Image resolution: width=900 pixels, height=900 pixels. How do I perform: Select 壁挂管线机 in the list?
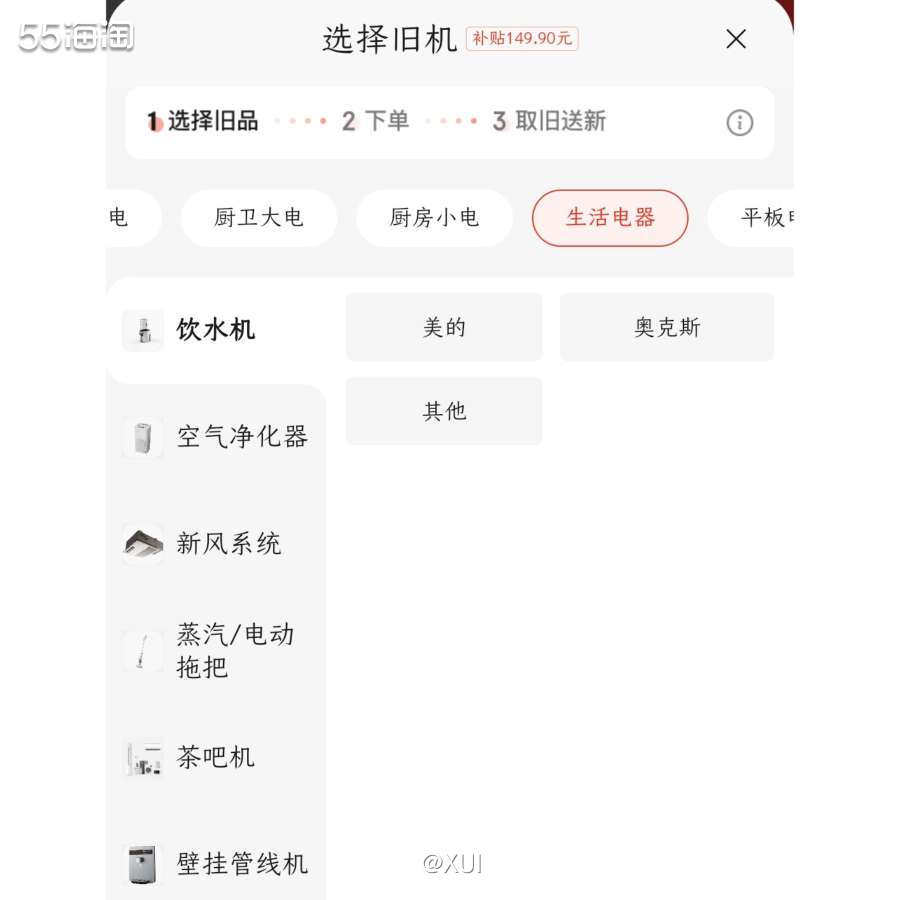tap(241, 864)
